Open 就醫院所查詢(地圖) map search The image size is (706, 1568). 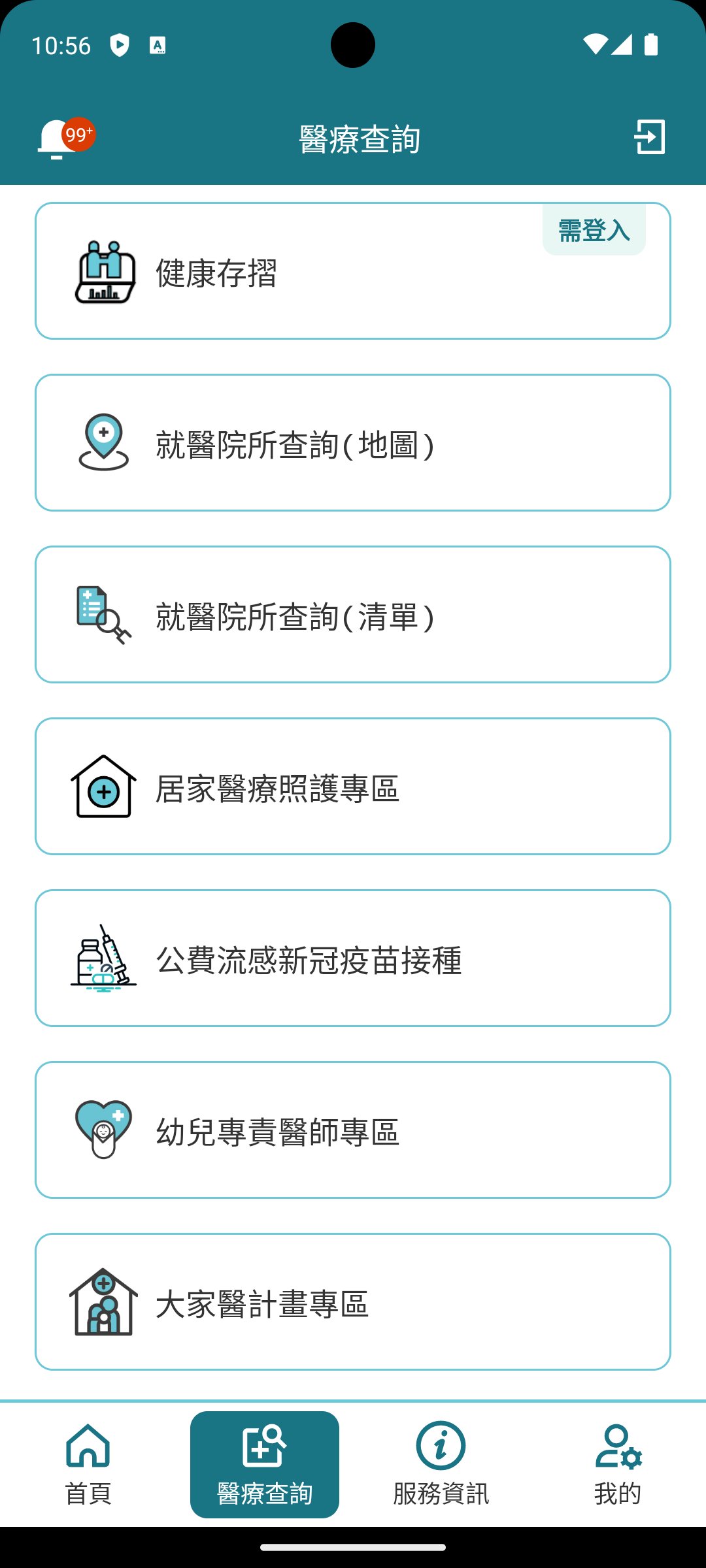click(353, 443)
